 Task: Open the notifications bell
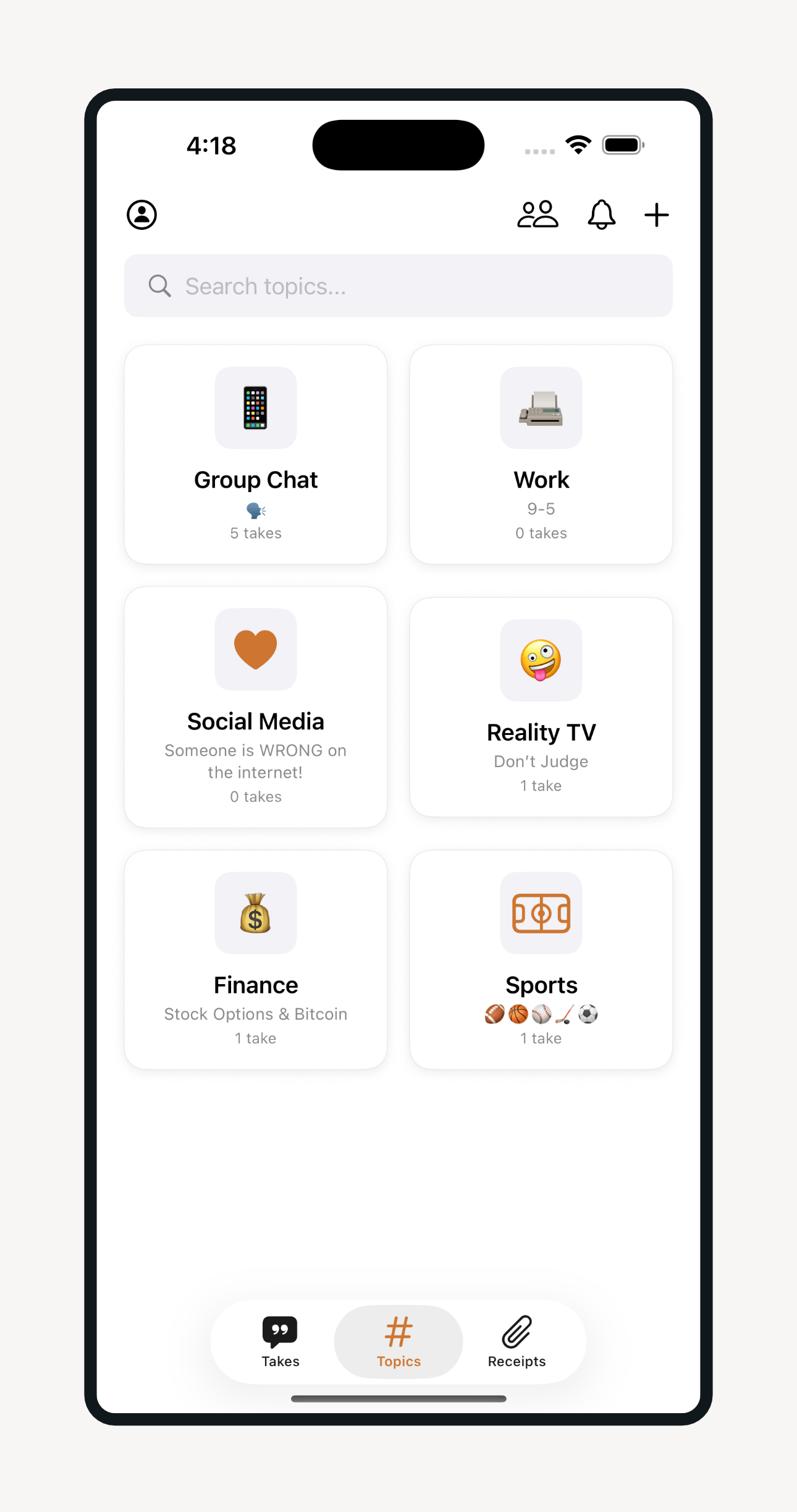[x=601, y=215]
